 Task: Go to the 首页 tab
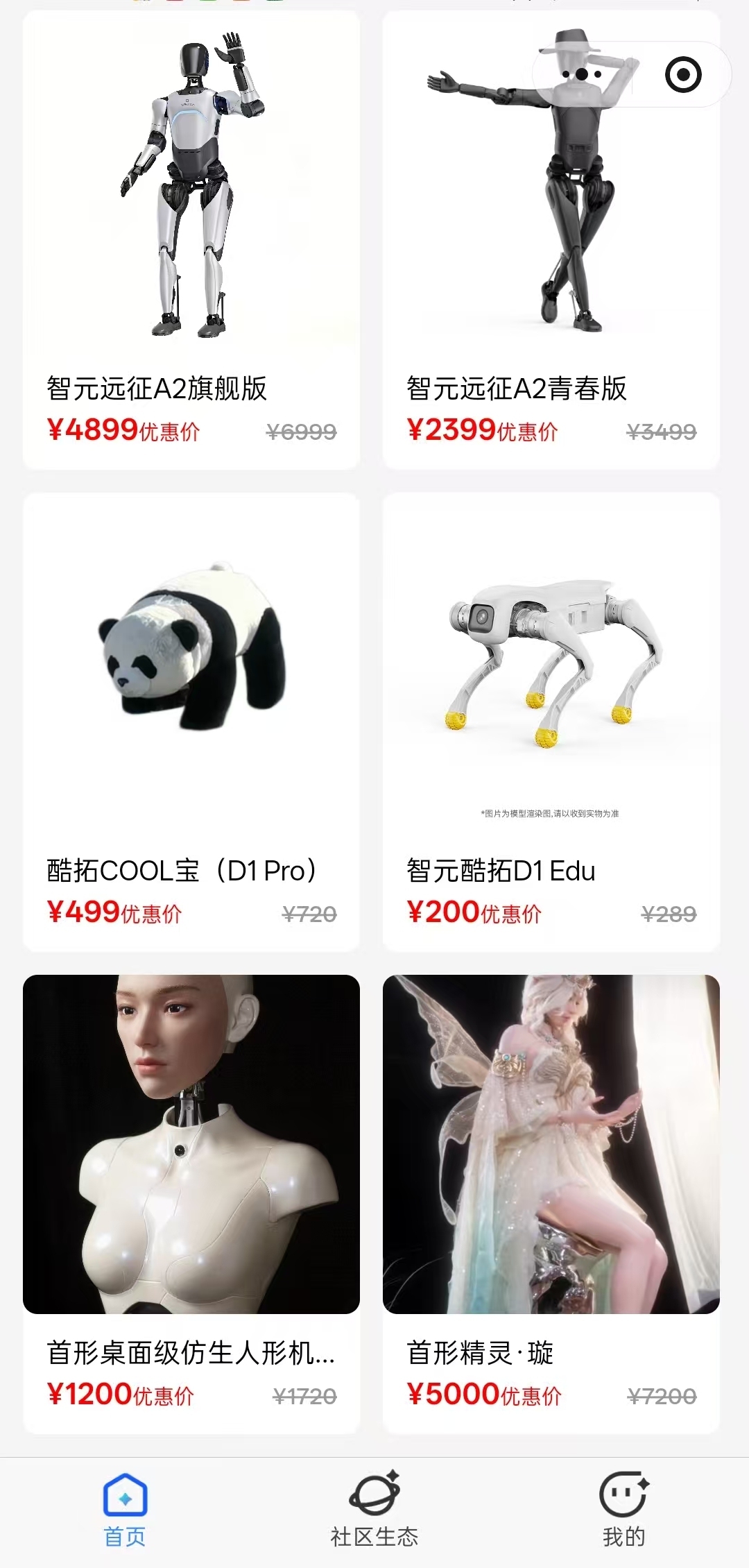pyautogui.click(x=125, y=1511)
